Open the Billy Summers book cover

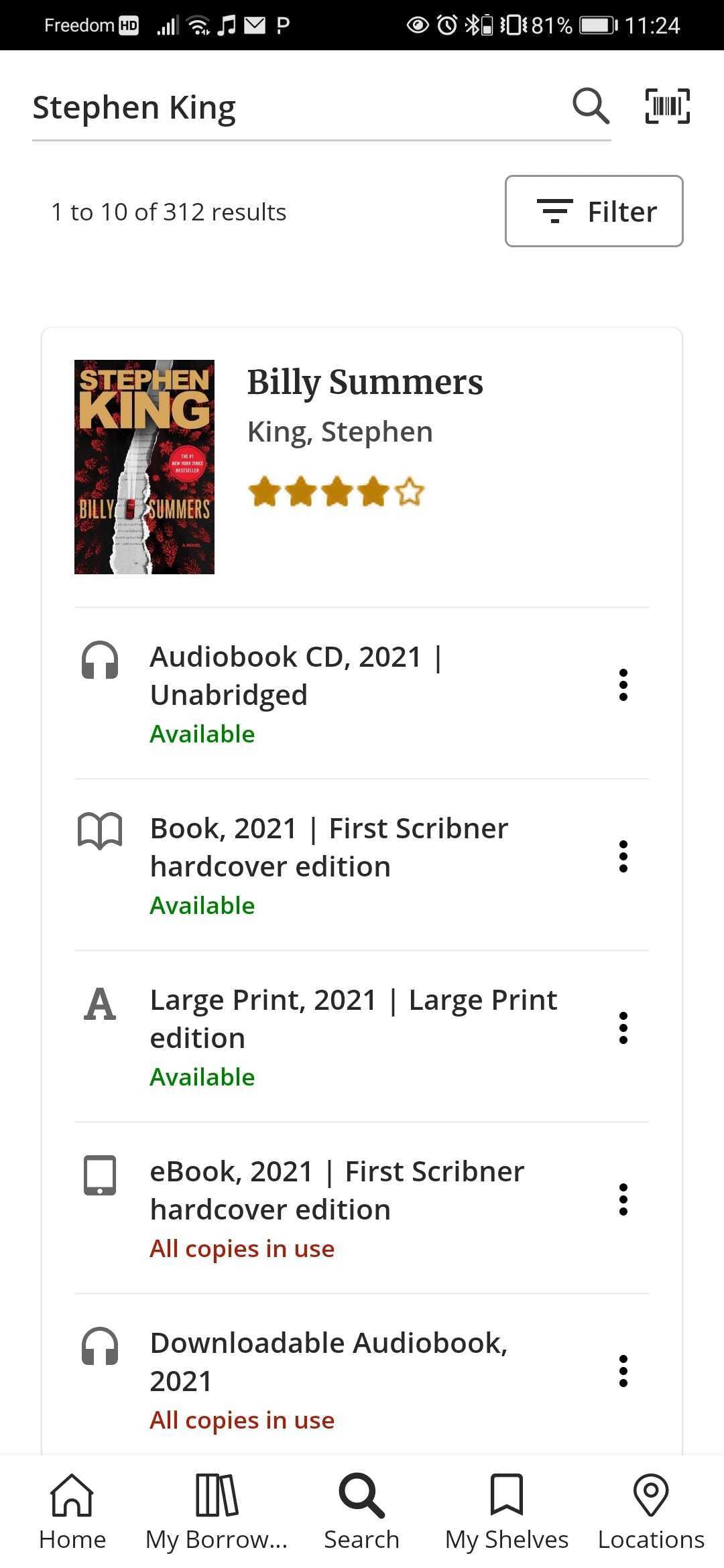pyautogui.click(x=144, y=467)
